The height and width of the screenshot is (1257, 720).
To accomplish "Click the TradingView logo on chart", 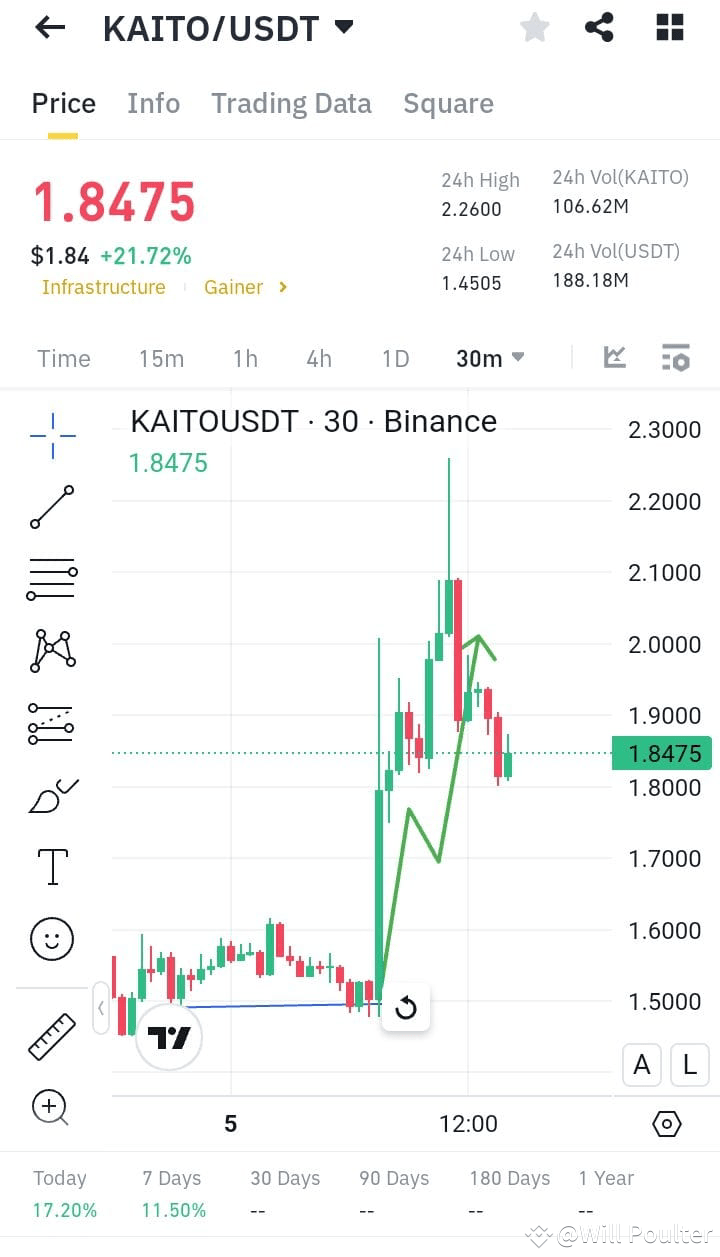I will point(169,1038).
